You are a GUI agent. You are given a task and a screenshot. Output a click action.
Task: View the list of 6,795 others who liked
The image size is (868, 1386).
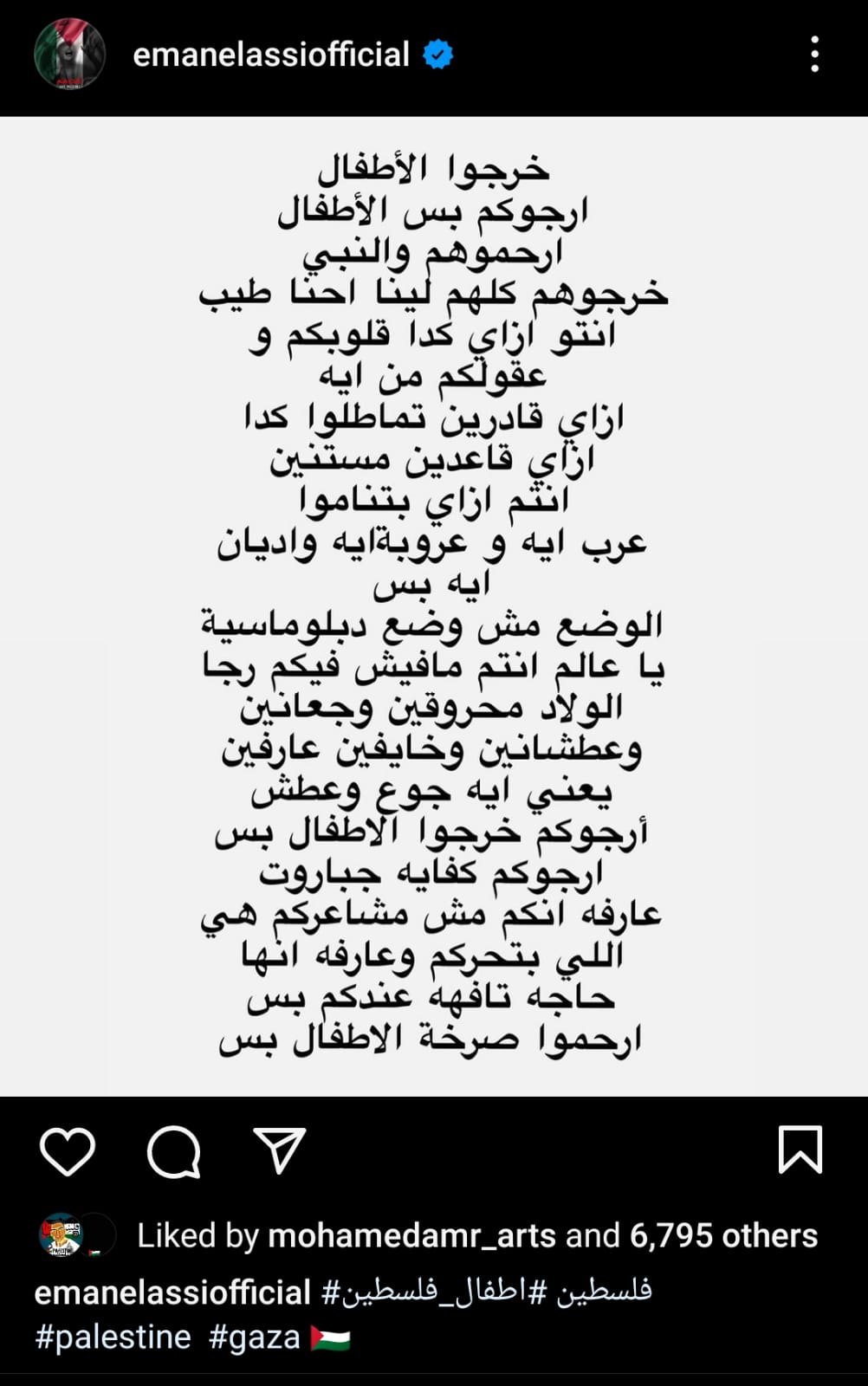[x=723, y=1236]
